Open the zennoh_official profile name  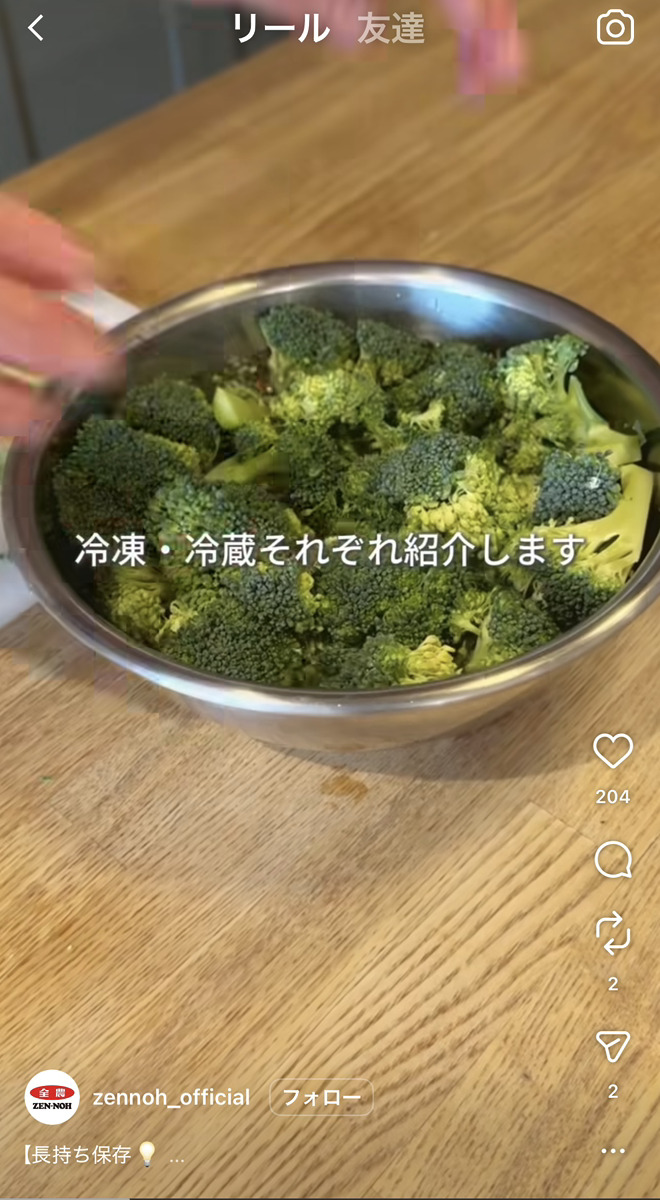171,1097
